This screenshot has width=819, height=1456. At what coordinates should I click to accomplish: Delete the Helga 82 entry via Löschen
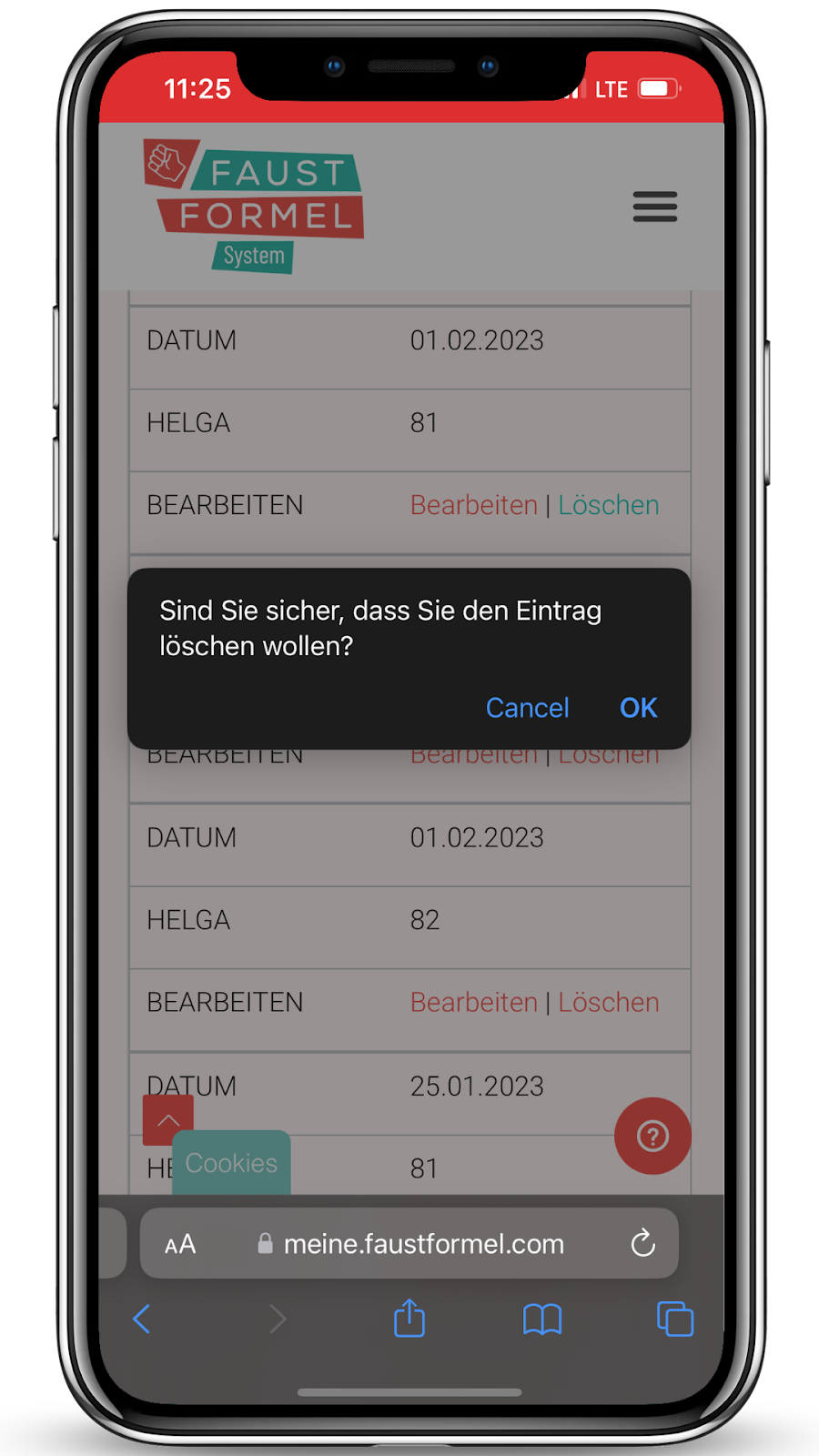tap(609, 1002)
